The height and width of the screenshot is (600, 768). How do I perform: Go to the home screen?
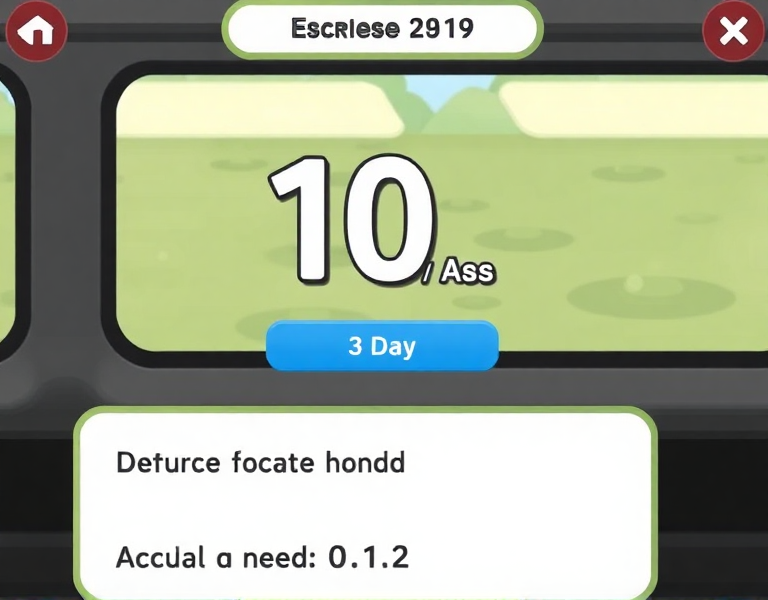pos(37,32)
